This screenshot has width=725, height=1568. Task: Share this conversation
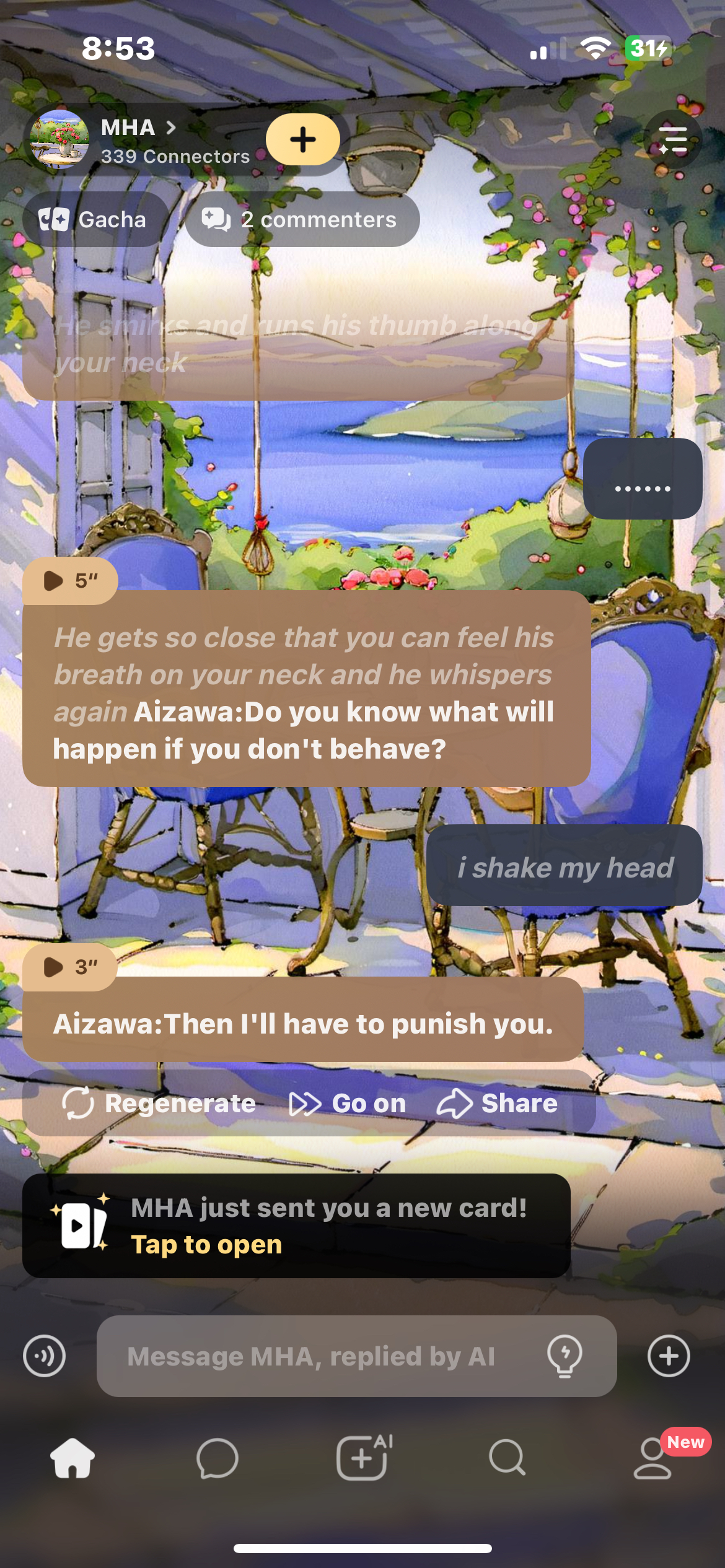(x=498, y=1104)
